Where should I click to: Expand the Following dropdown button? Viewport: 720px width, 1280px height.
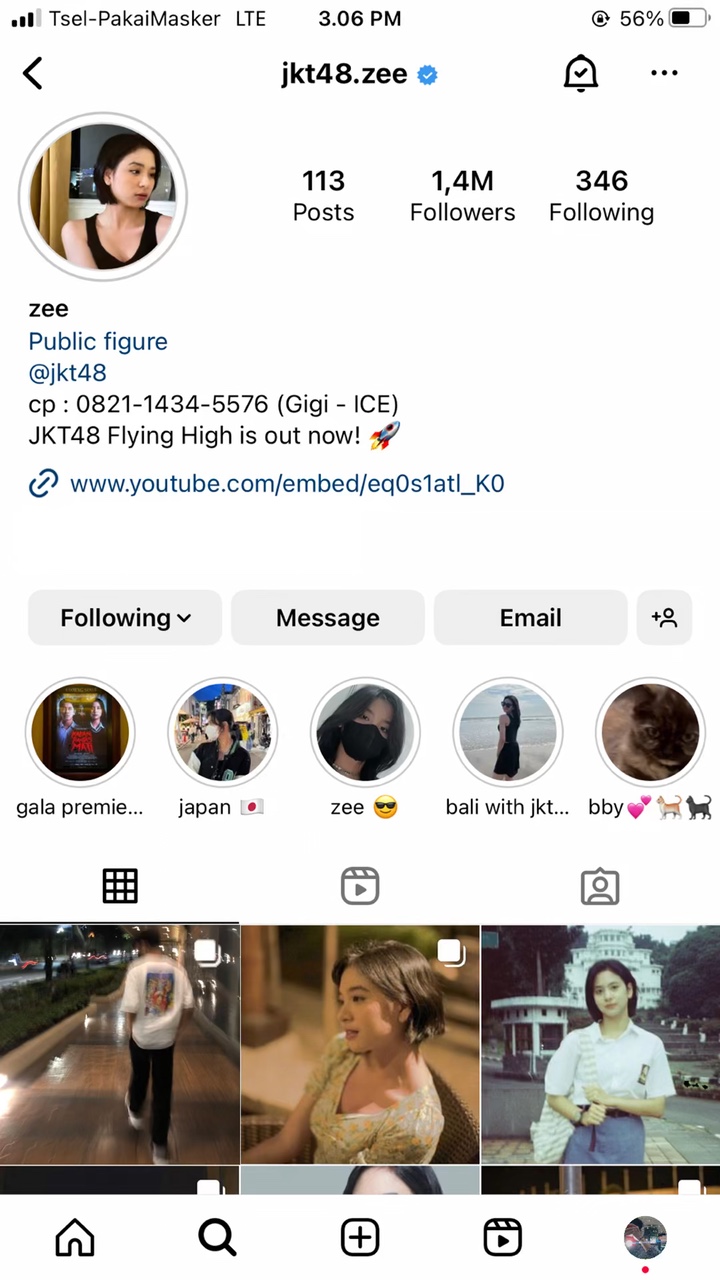[126, 617]
